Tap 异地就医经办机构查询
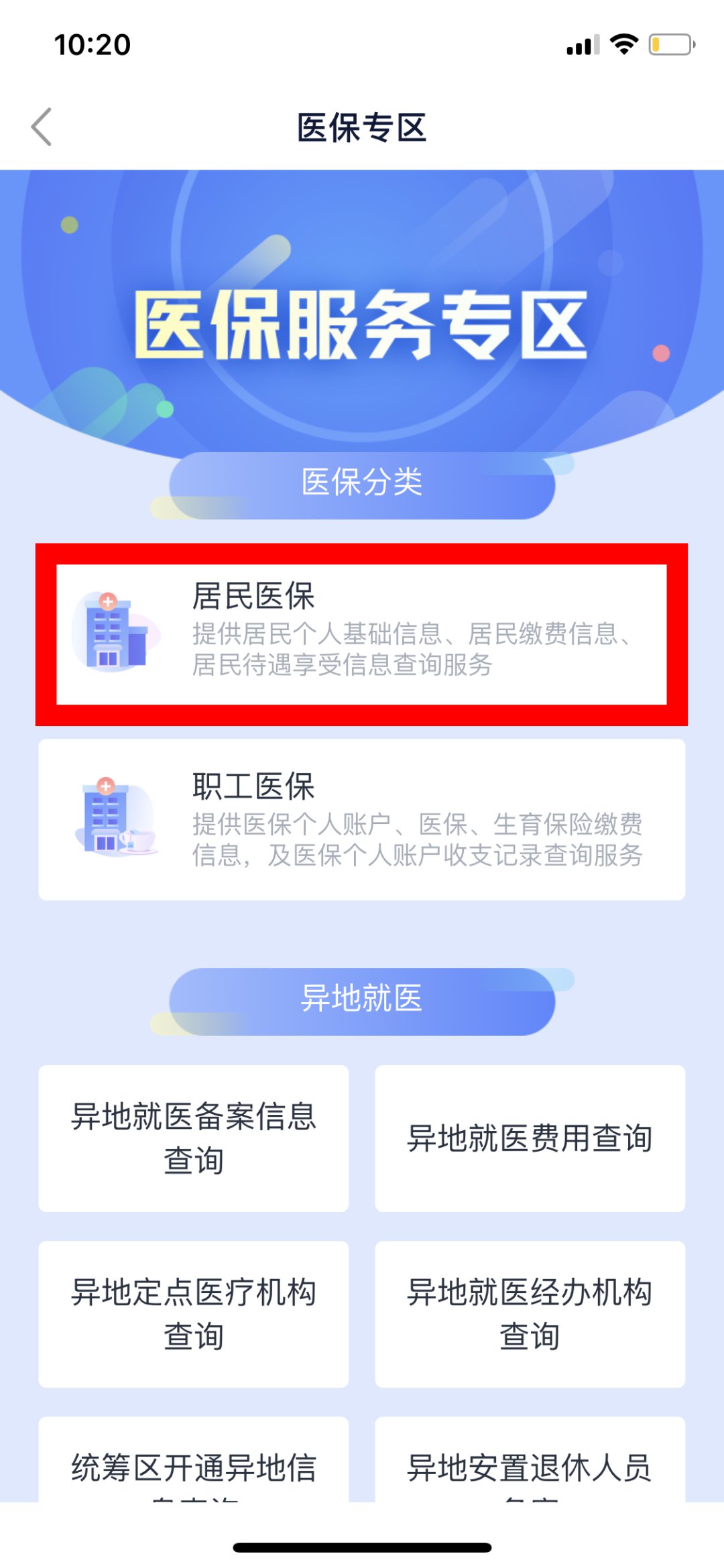This screenshot has width=724, height=1568. [530, 1313]
